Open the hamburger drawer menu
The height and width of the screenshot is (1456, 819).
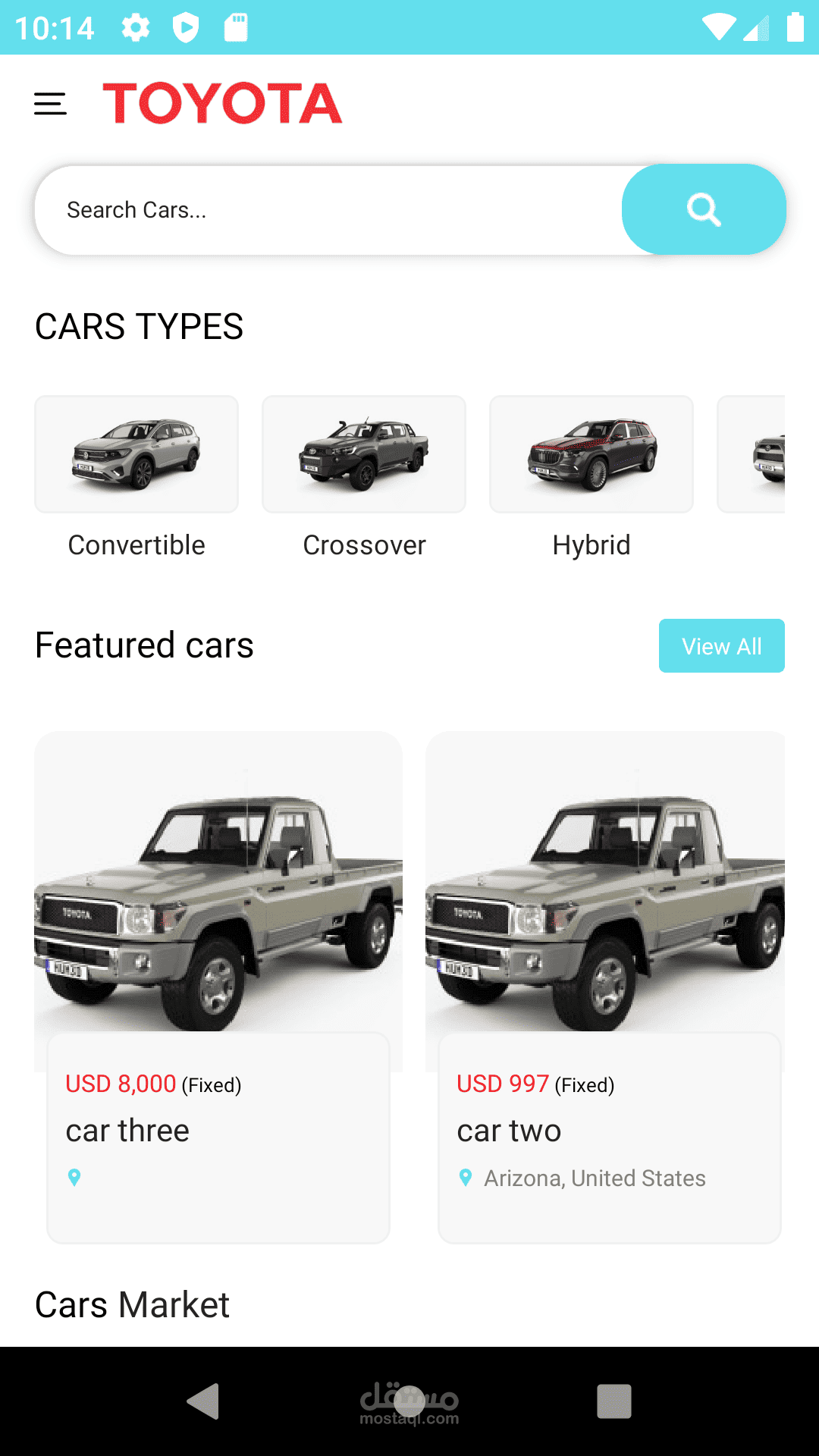(50, 104)
